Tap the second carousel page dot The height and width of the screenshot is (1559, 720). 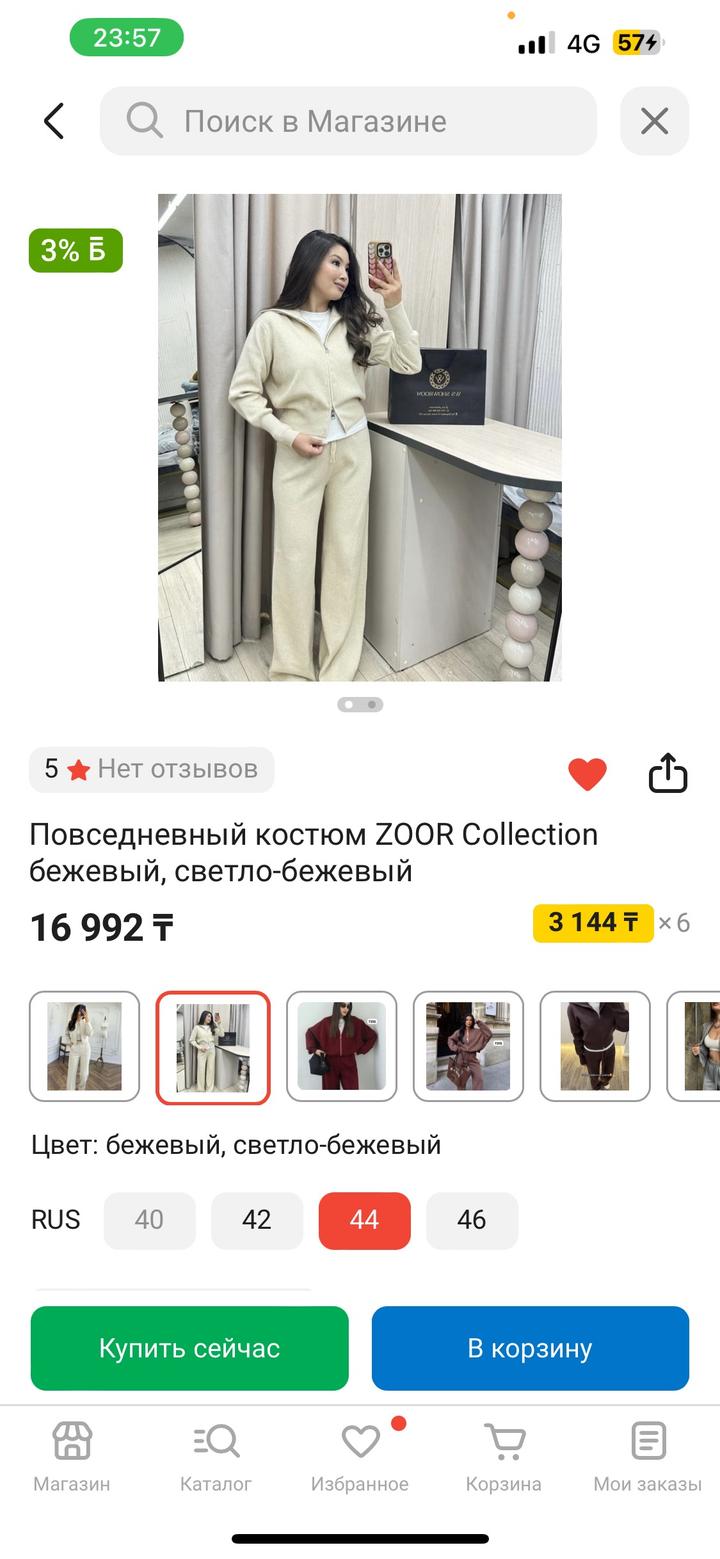pyautogui.click(x=374, y=704)
